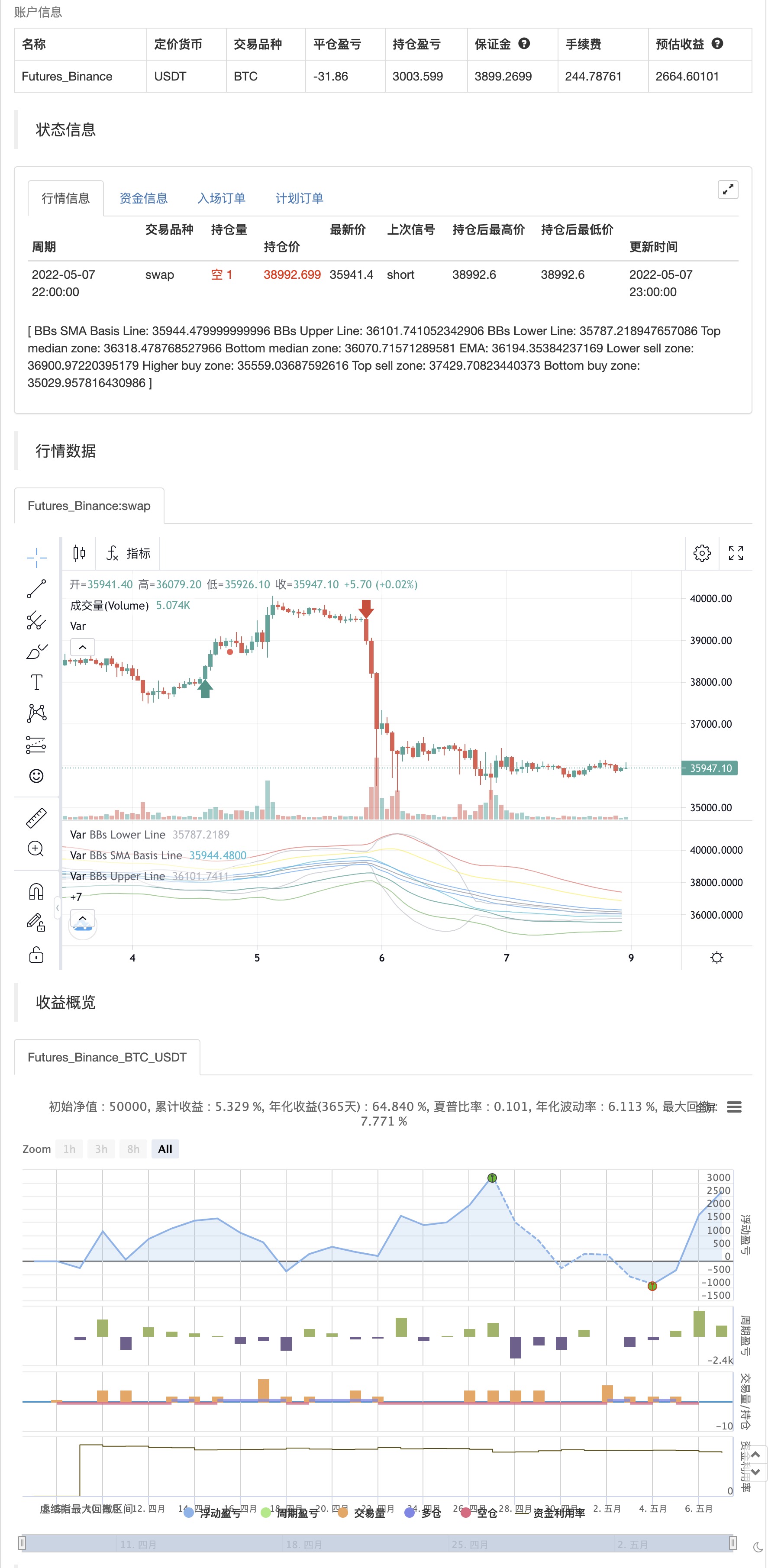
Task: Open the 指标 indicators menu
Action: click(x=129, y=553)
